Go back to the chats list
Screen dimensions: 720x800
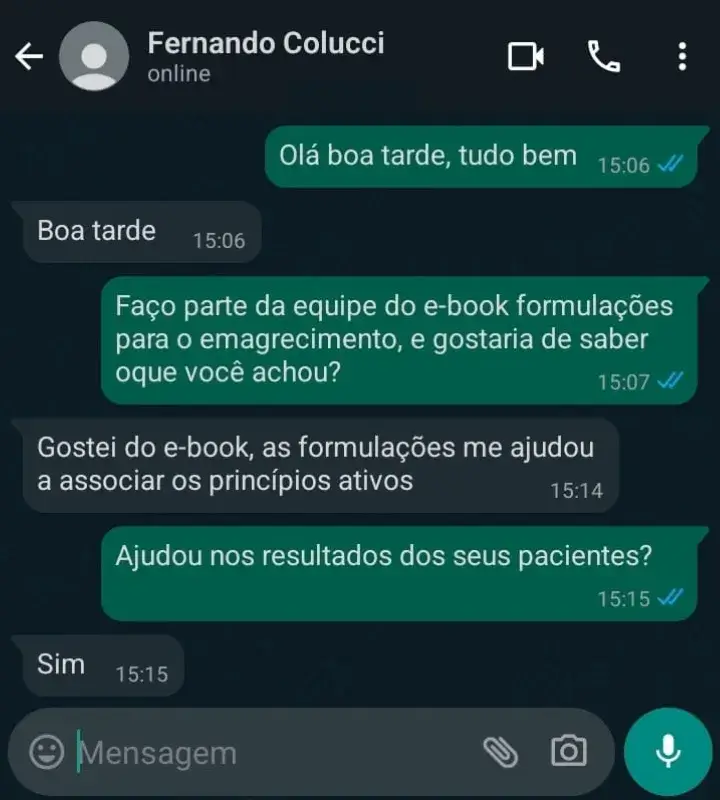coord(29,57)
